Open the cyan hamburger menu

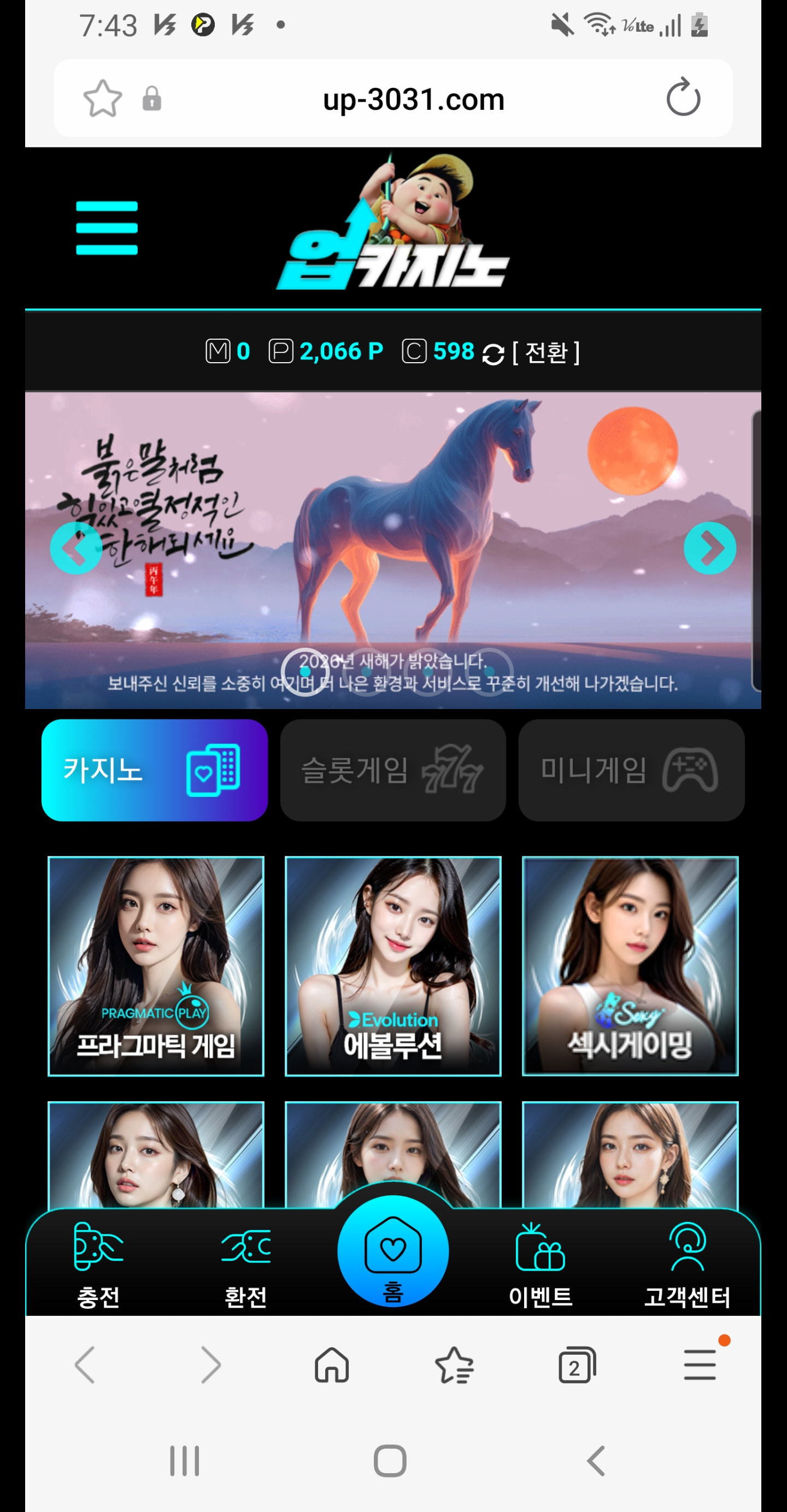point(107,228)
